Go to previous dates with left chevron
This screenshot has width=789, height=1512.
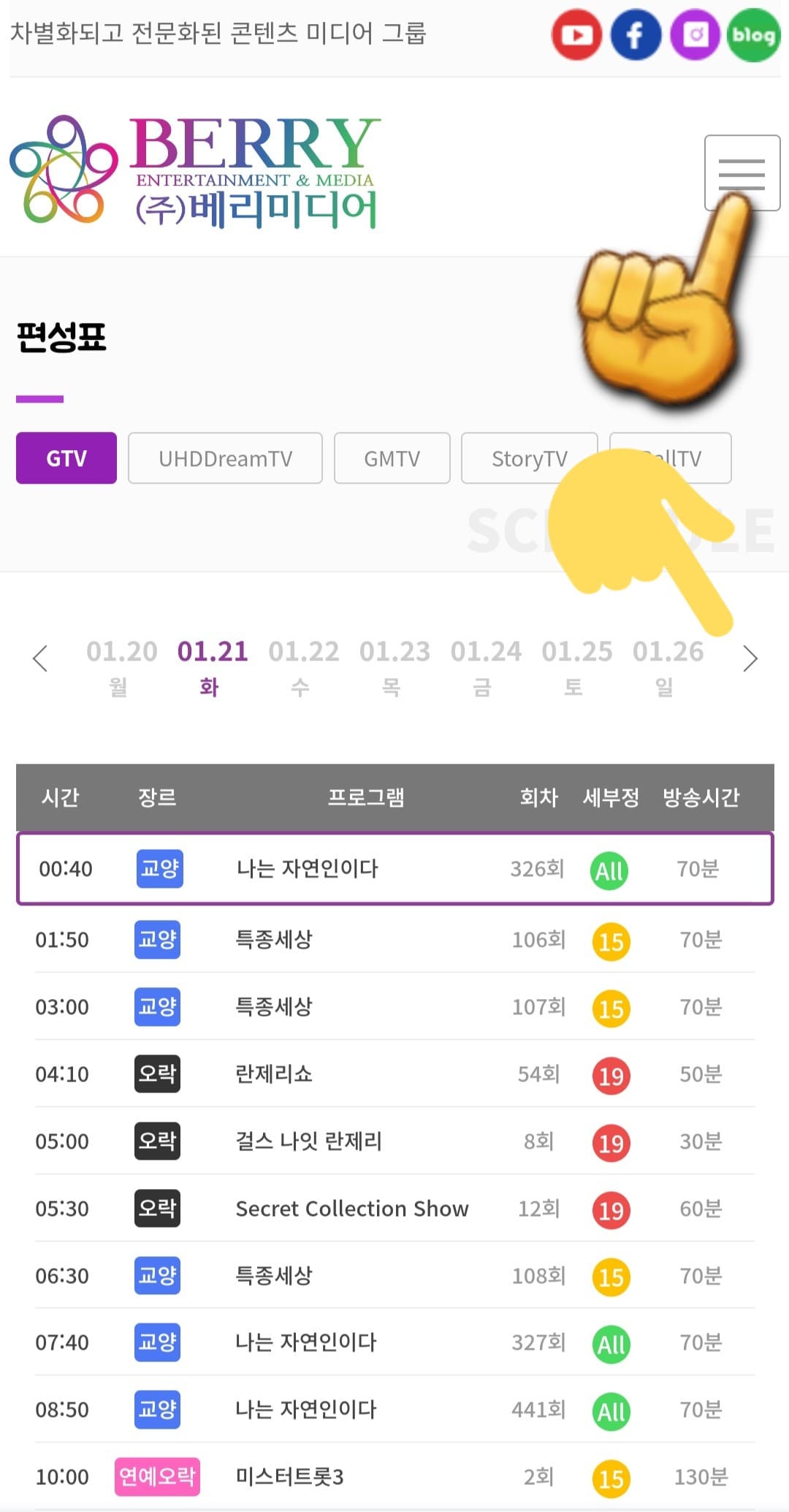(x=40, y=658)
